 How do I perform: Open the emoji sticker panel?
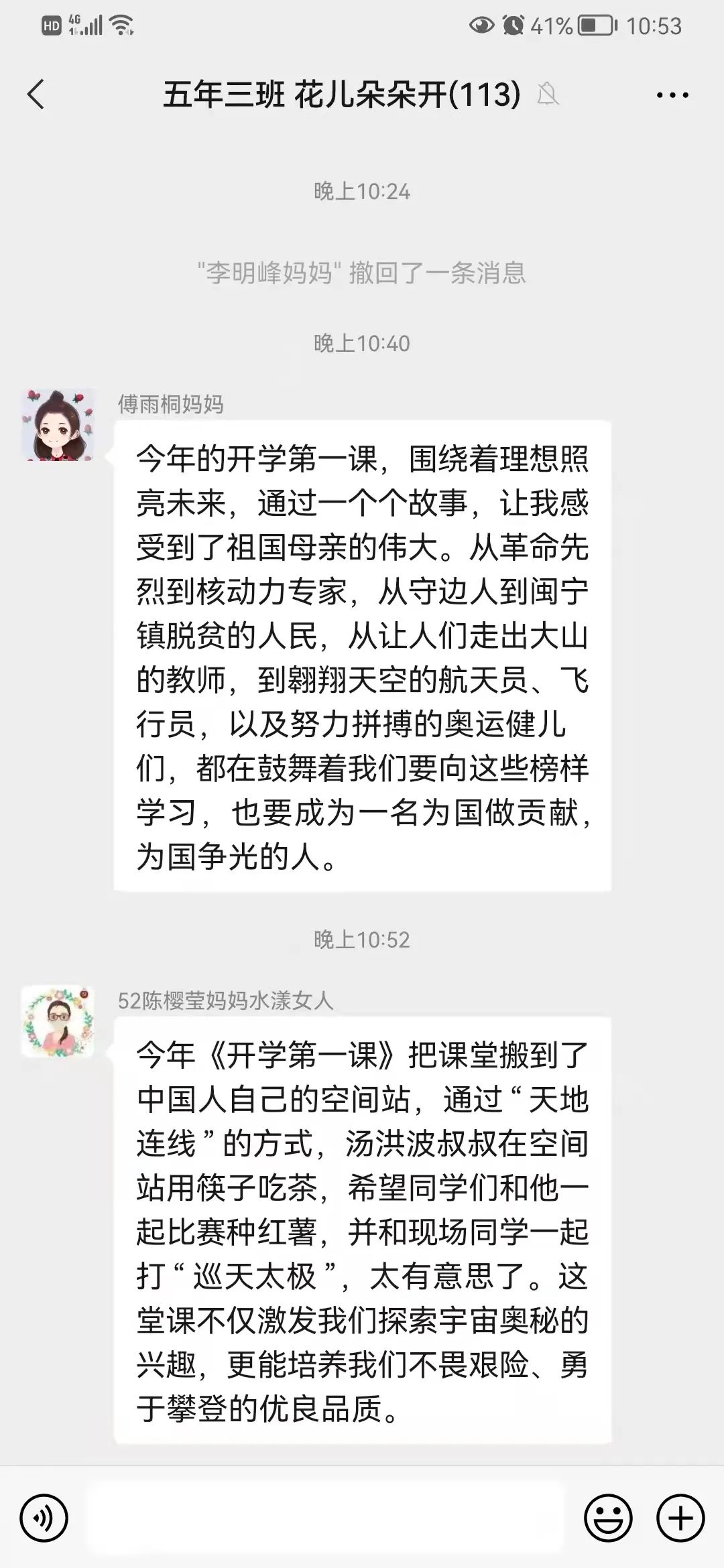pyautogui.click(x=608, y=1518)
